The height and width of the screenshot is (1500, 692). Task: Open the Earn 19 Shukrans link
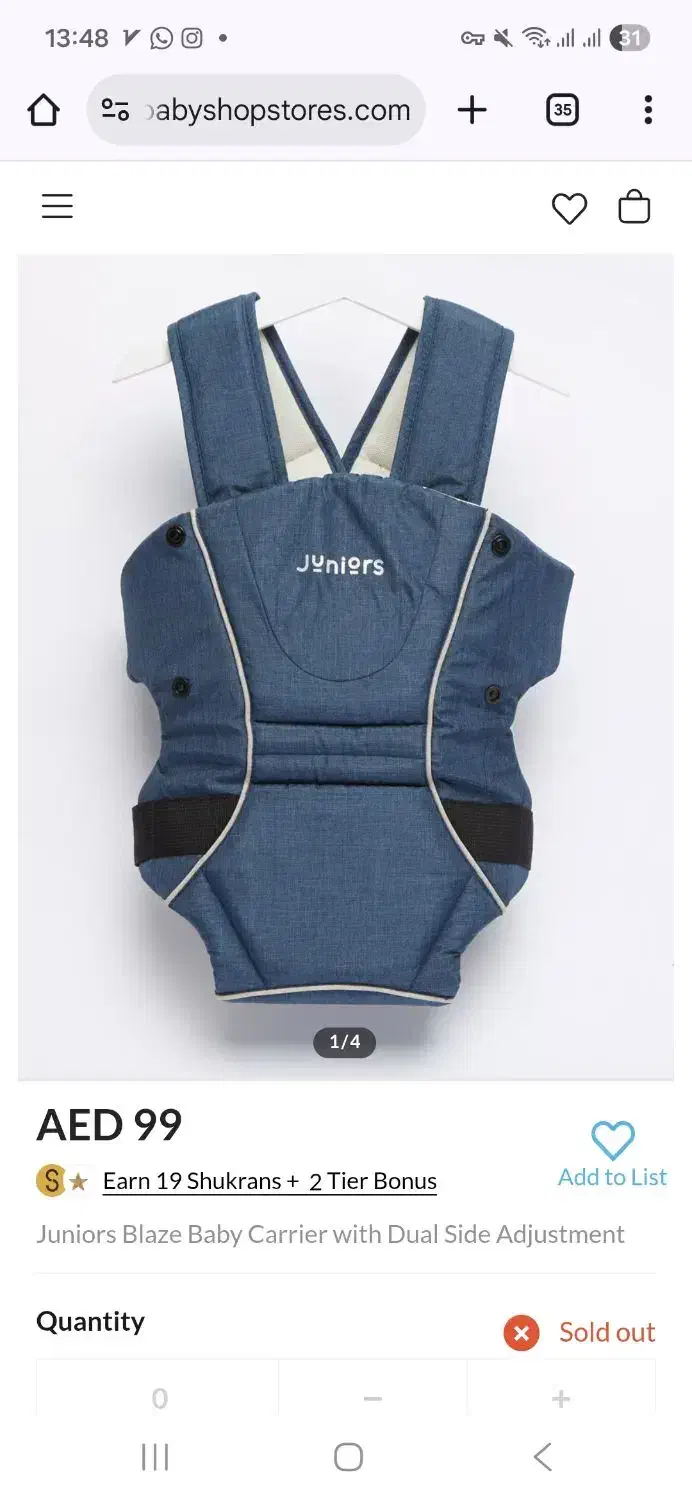coord(270,1181)
